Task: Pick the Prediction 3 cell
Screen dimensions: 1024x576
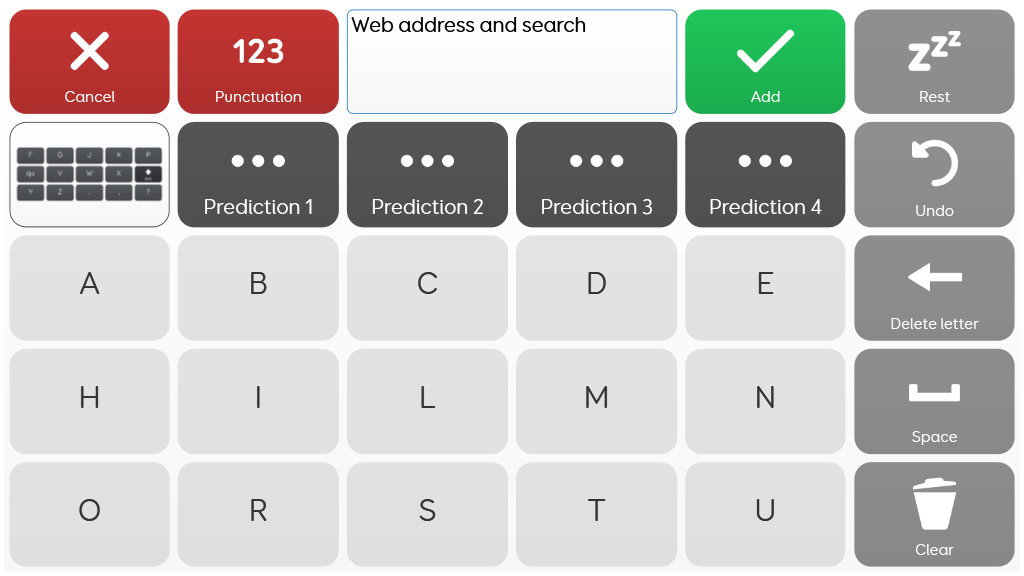Action: (596, 174)
